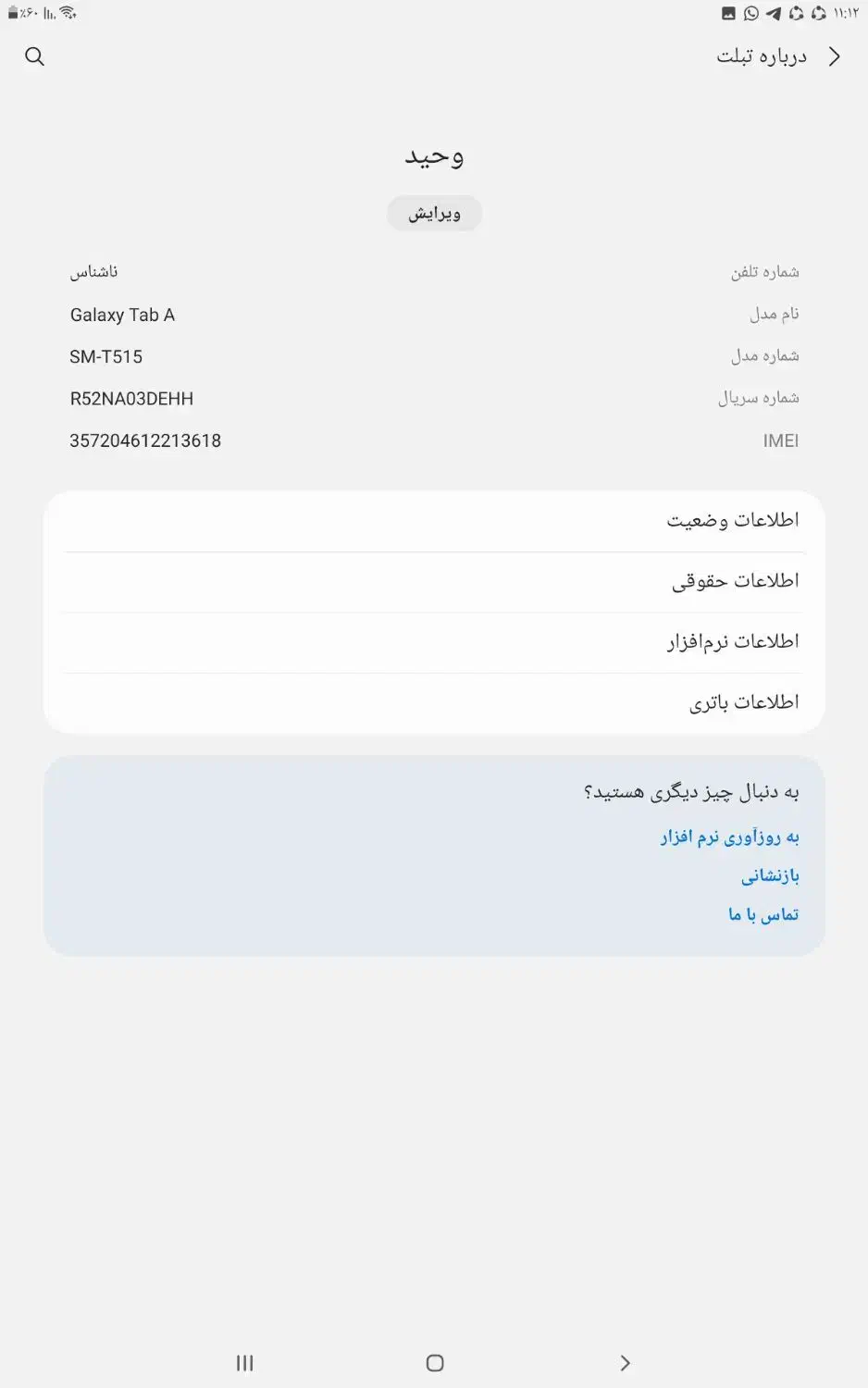868x1388 pixels.
Task: Tap the battery indicator showing ۶۰٪
Action: pos(20,13)
